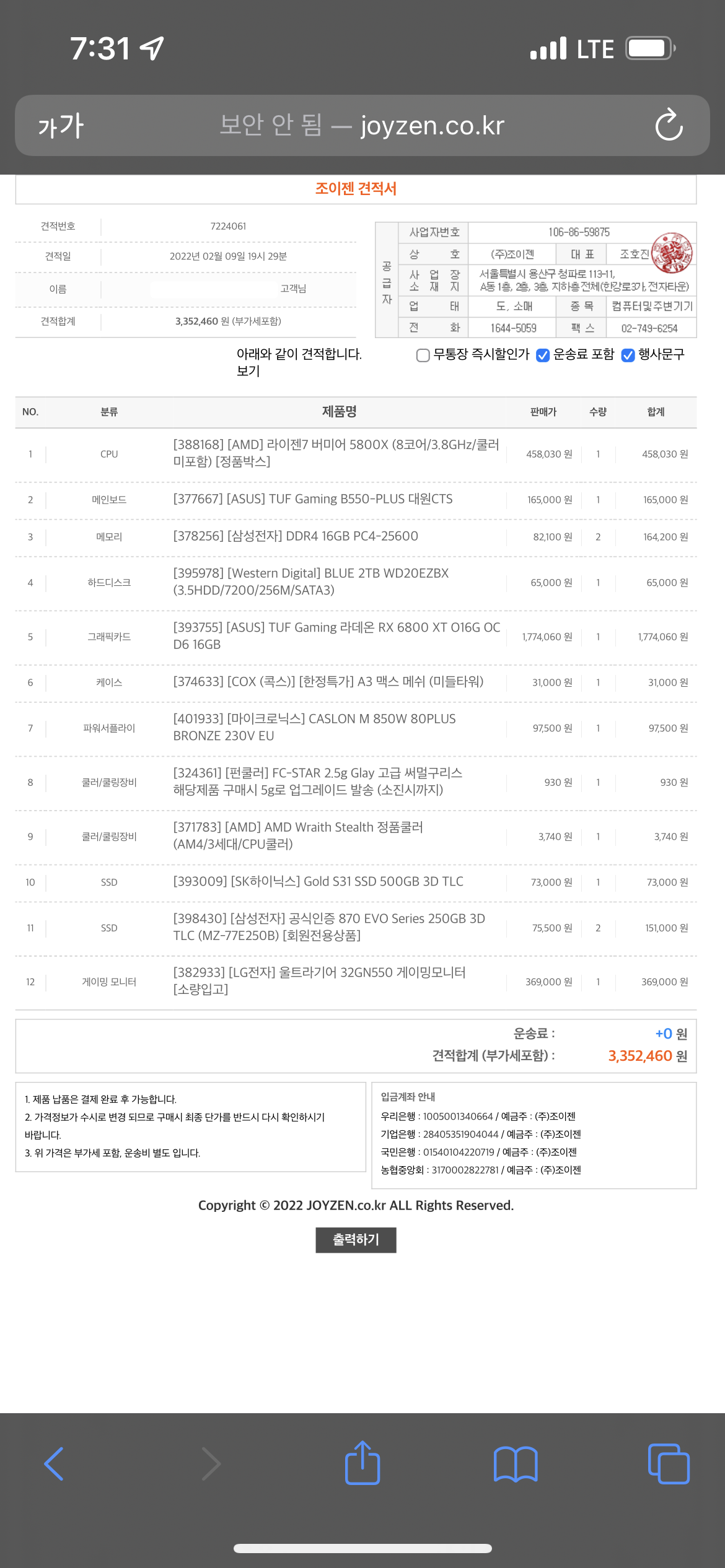The height and width of the screenshot is (1568, 725).
Task: Show open Safari tabs
Action: point(669,1464)
